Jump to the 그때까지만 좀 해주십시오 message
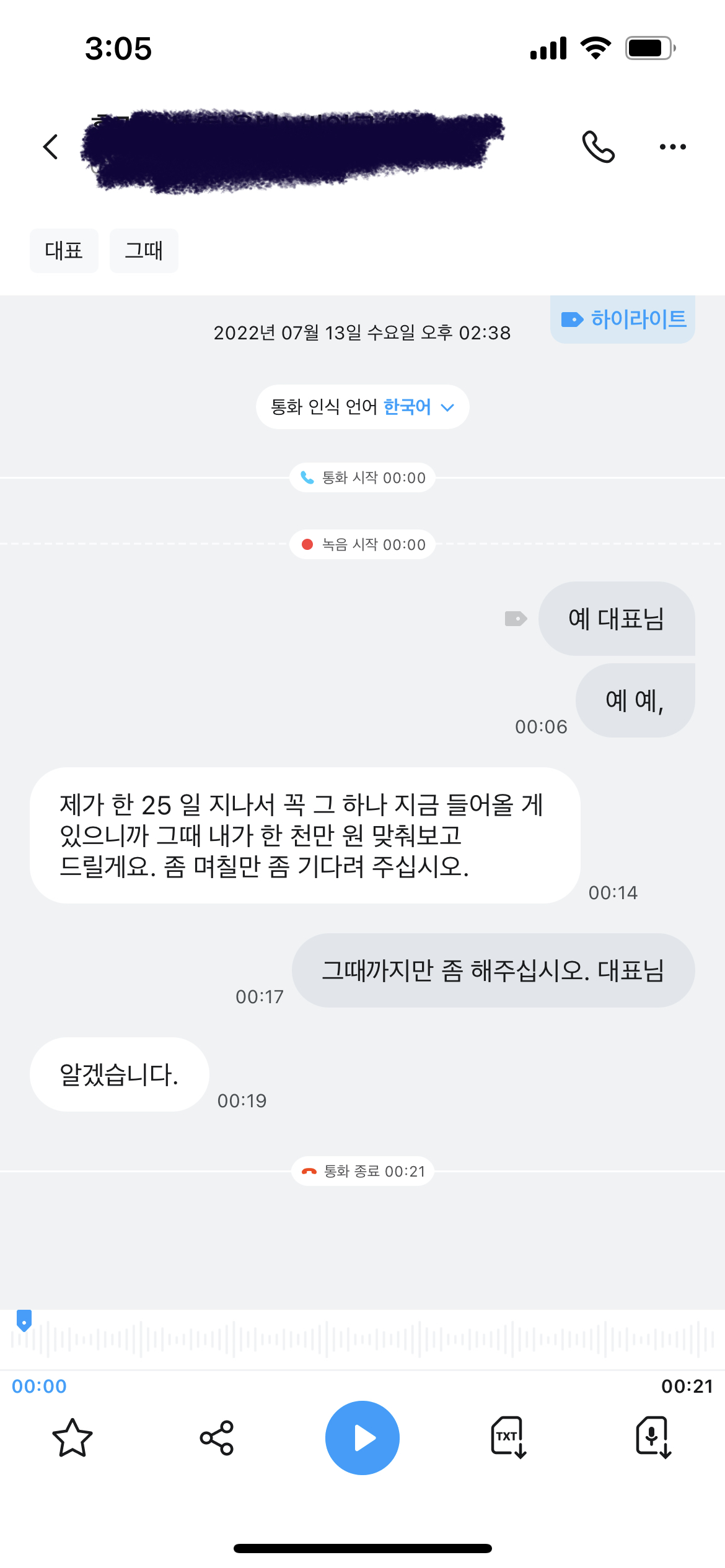Image resolution: width=725 pixels, height=1568 pixels. tap(493, 970)
